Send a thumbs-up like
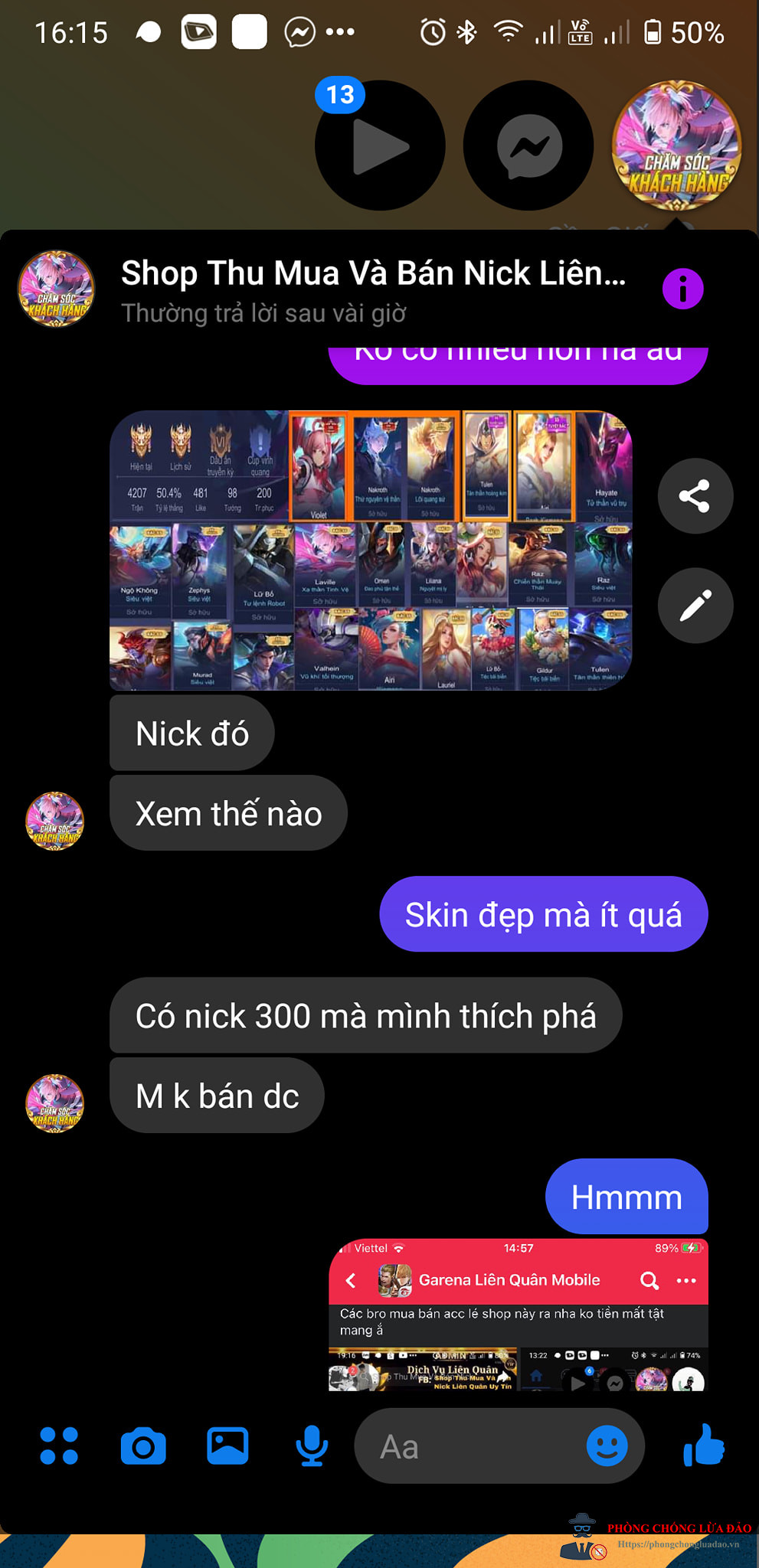 (x=703, y=1445)
